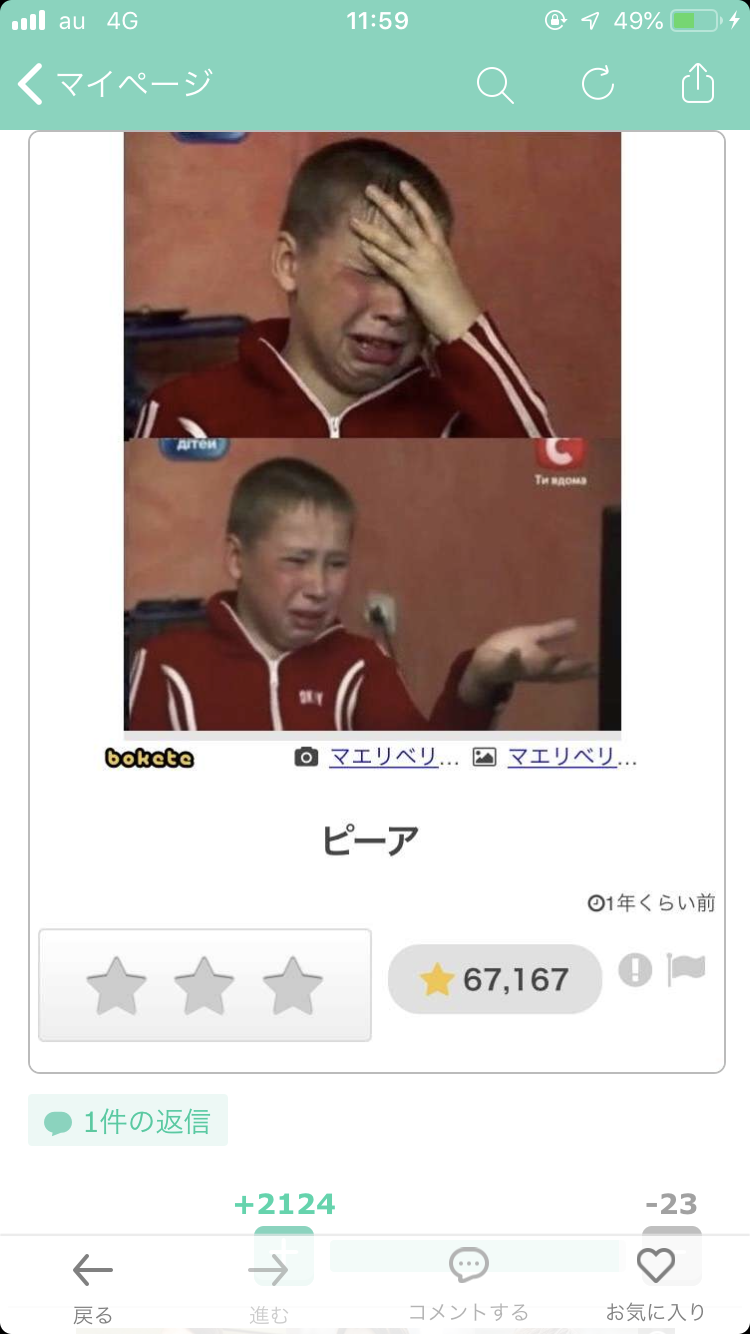Image resolution: width=750 pixels, height=1334 pixels.
Task: Report this post with exclamation icon
Action: click(x=635, y=969)
